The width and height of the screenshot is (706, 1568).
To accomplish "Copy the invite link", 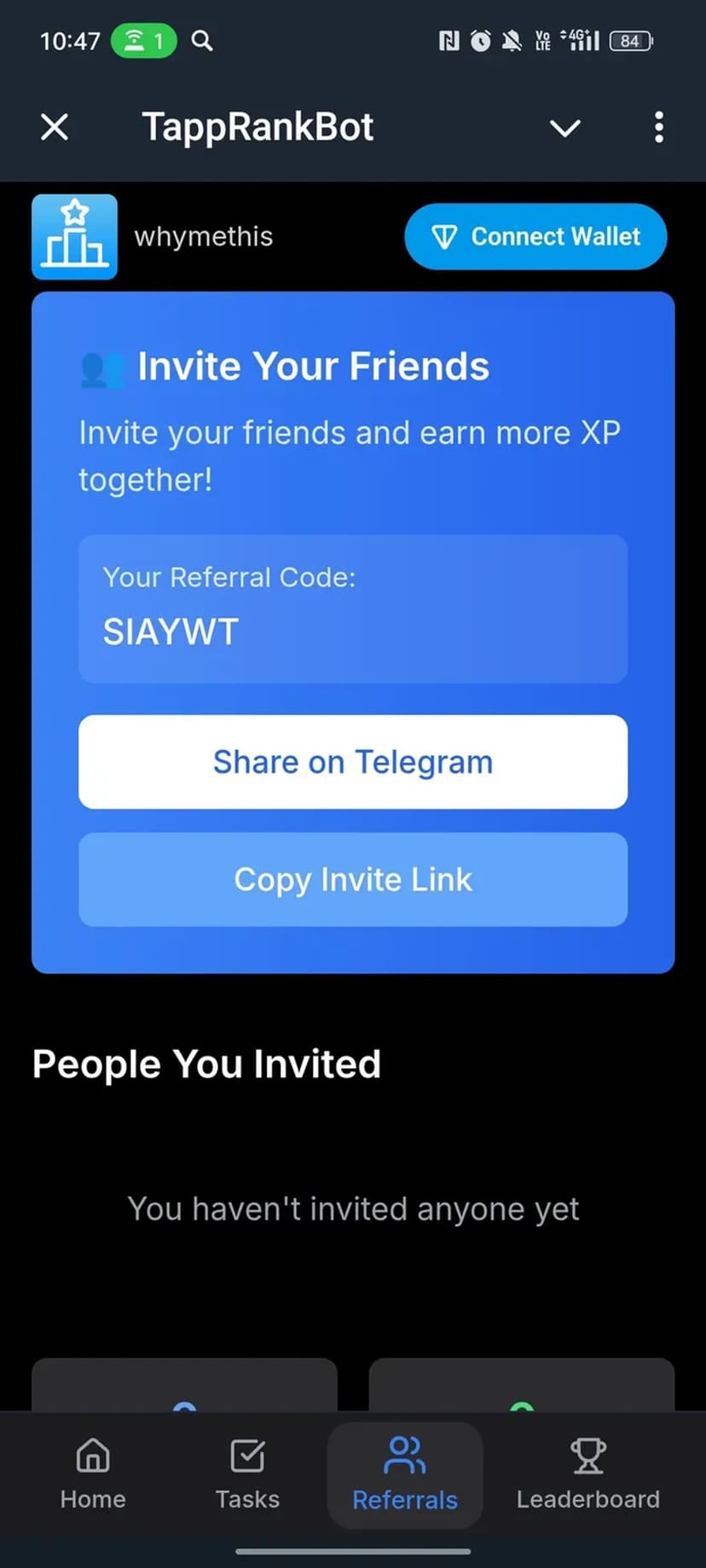I will pos(353,879).
